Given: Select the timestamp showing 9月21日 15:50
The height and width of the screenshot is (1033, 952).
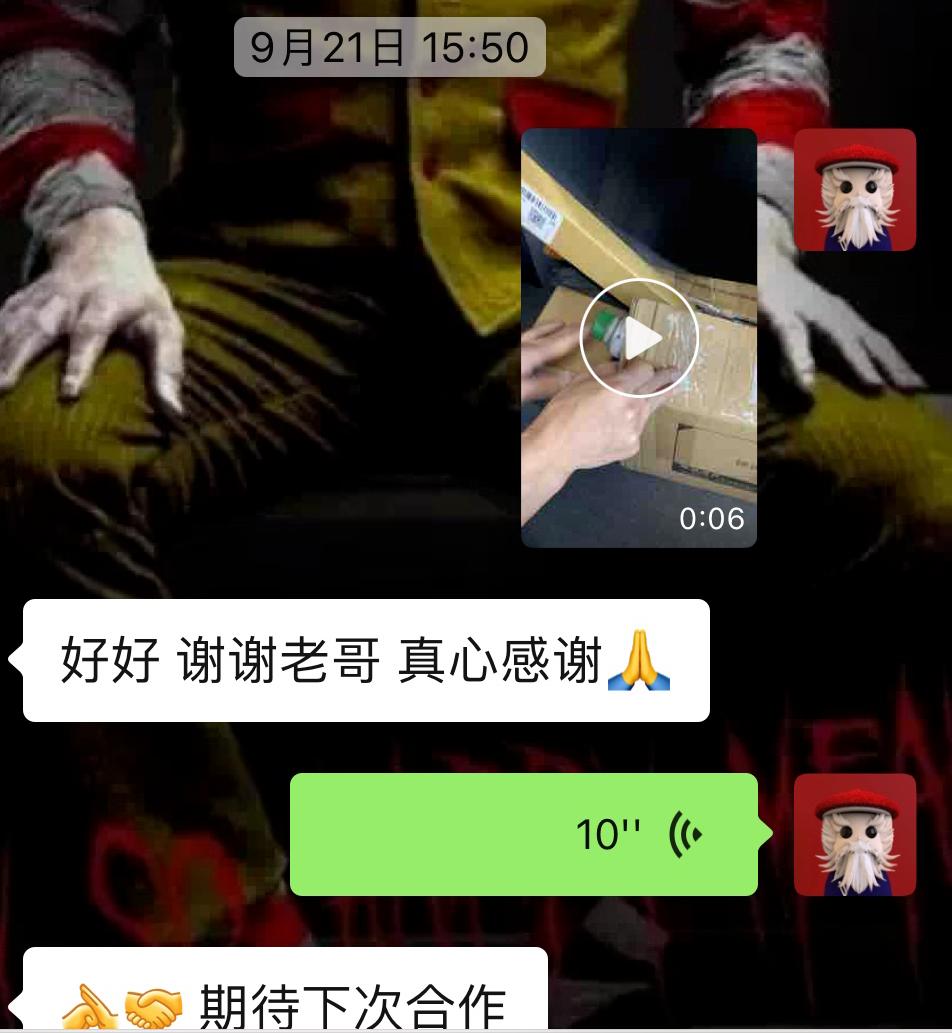Looking at the screenshot, I should [389, 44].
